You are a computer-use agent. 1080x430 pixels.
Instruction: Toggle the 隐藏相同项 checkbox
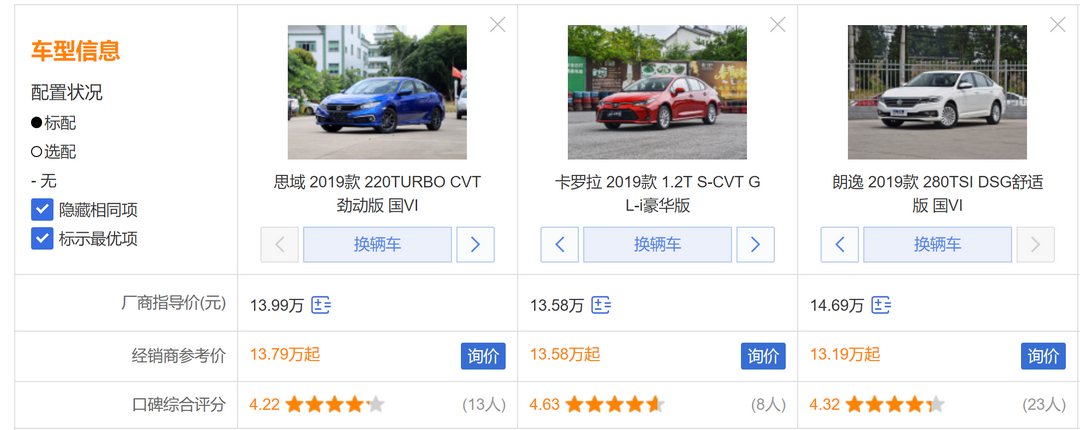42,210
